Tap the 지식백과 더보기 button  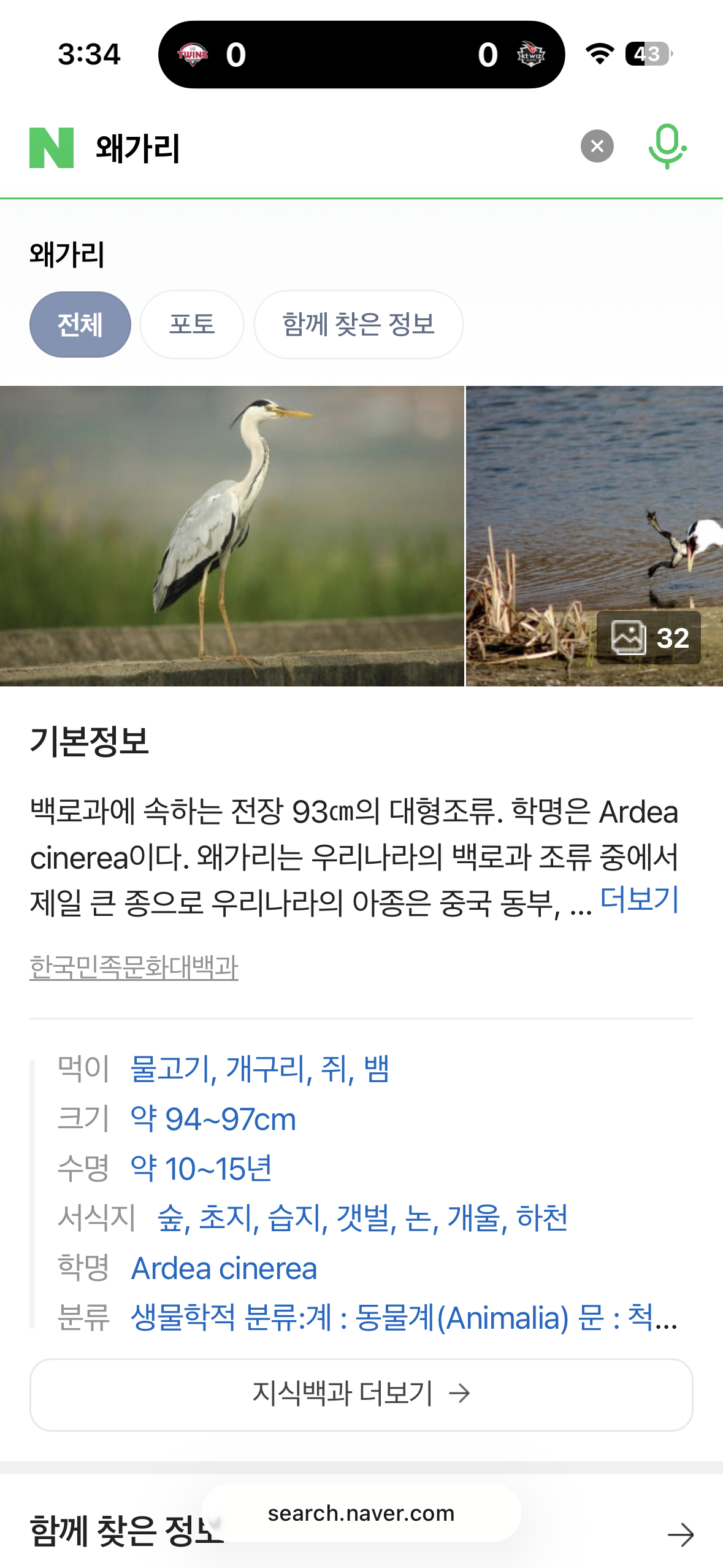click(x=361, y=1394)
